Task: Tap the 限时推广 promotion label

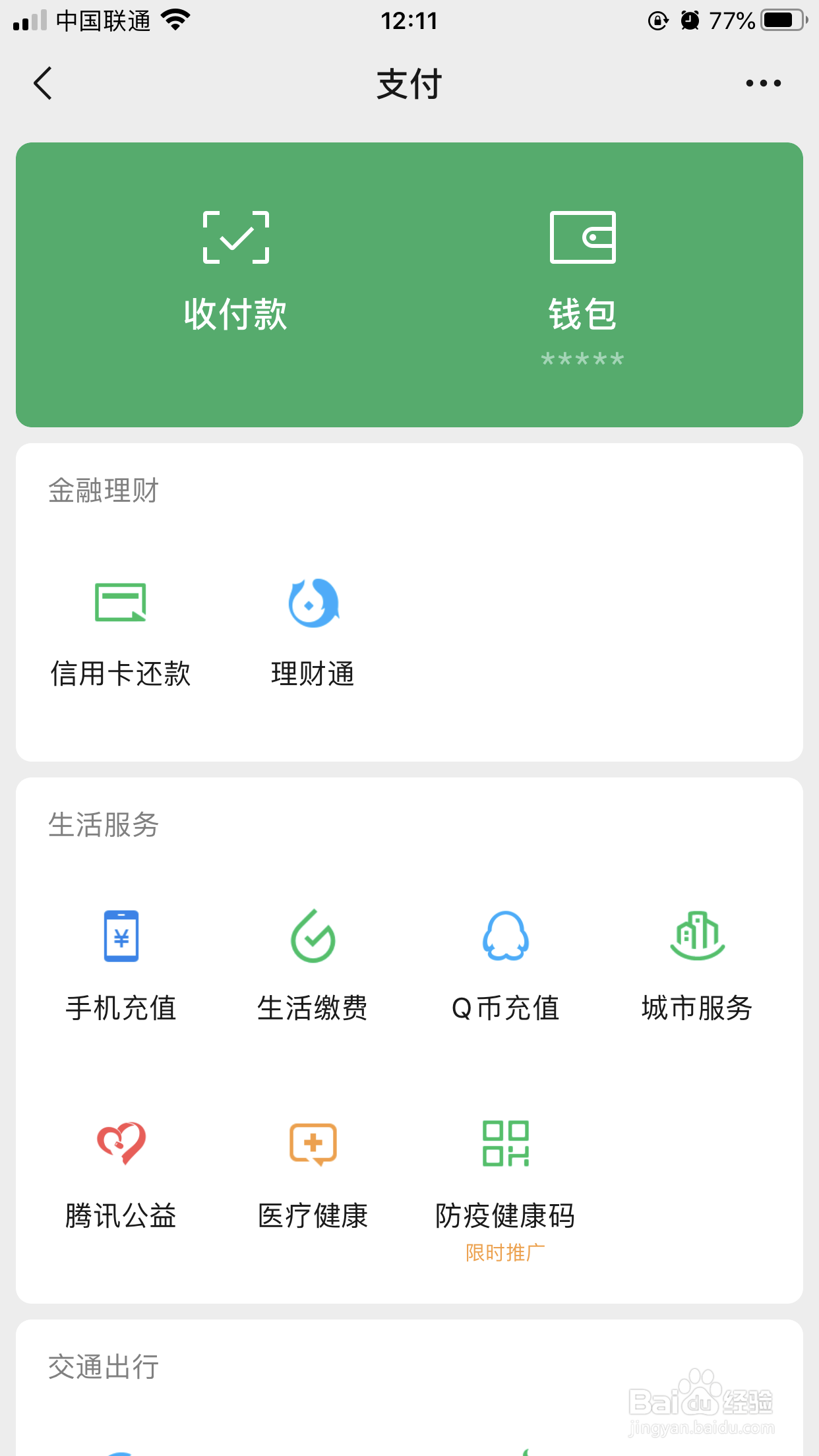Action: tap(504, 1252)
